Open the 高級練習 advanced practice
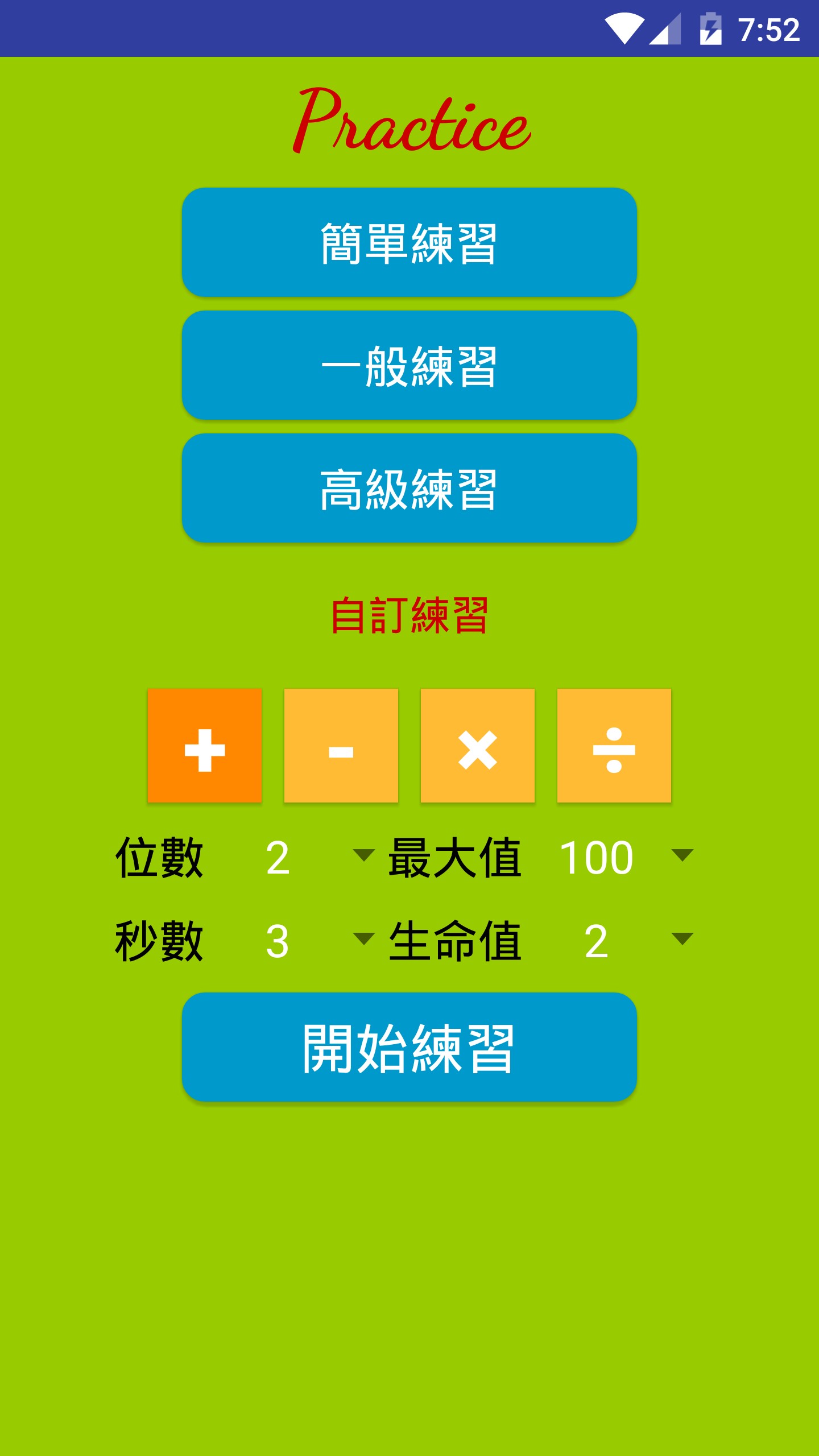The width and height of the screenshot is (819, 1456). 409,489
